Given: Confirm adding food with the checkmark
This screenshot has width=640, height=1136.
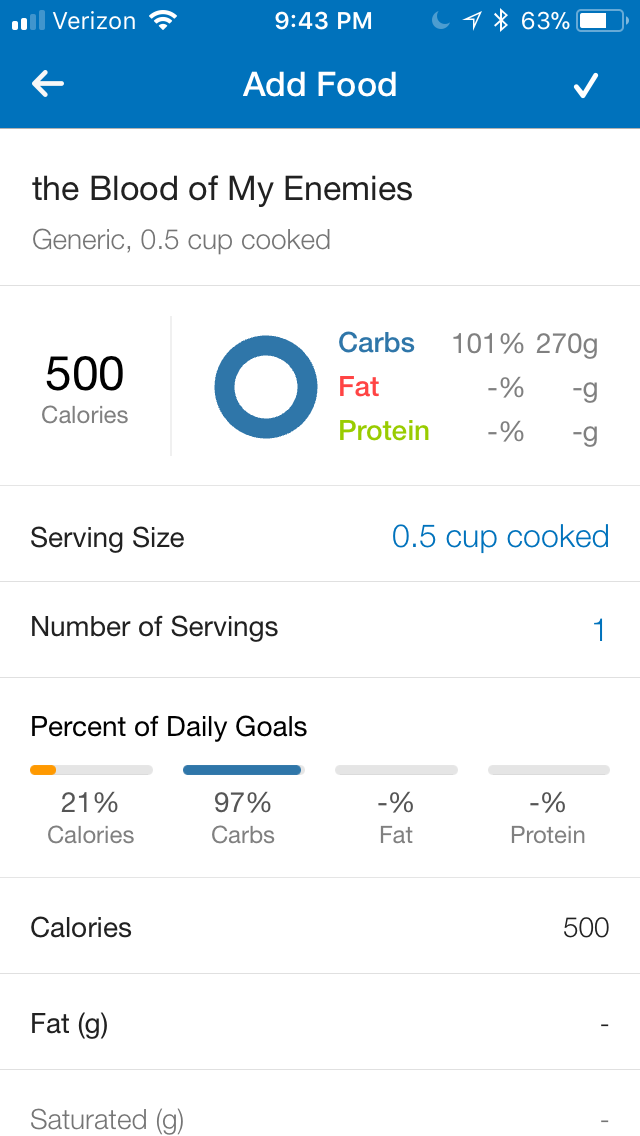Looking at the screenshot, I should [585, 86].
